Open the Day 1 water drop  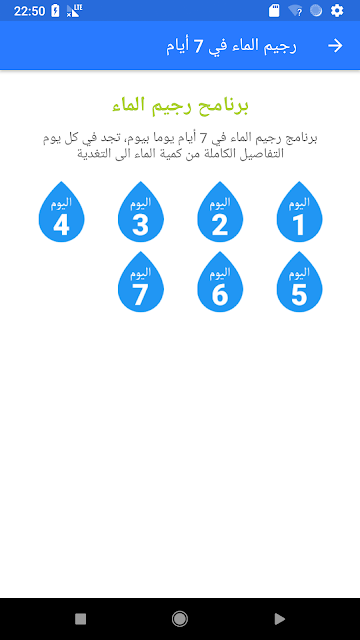299,211
